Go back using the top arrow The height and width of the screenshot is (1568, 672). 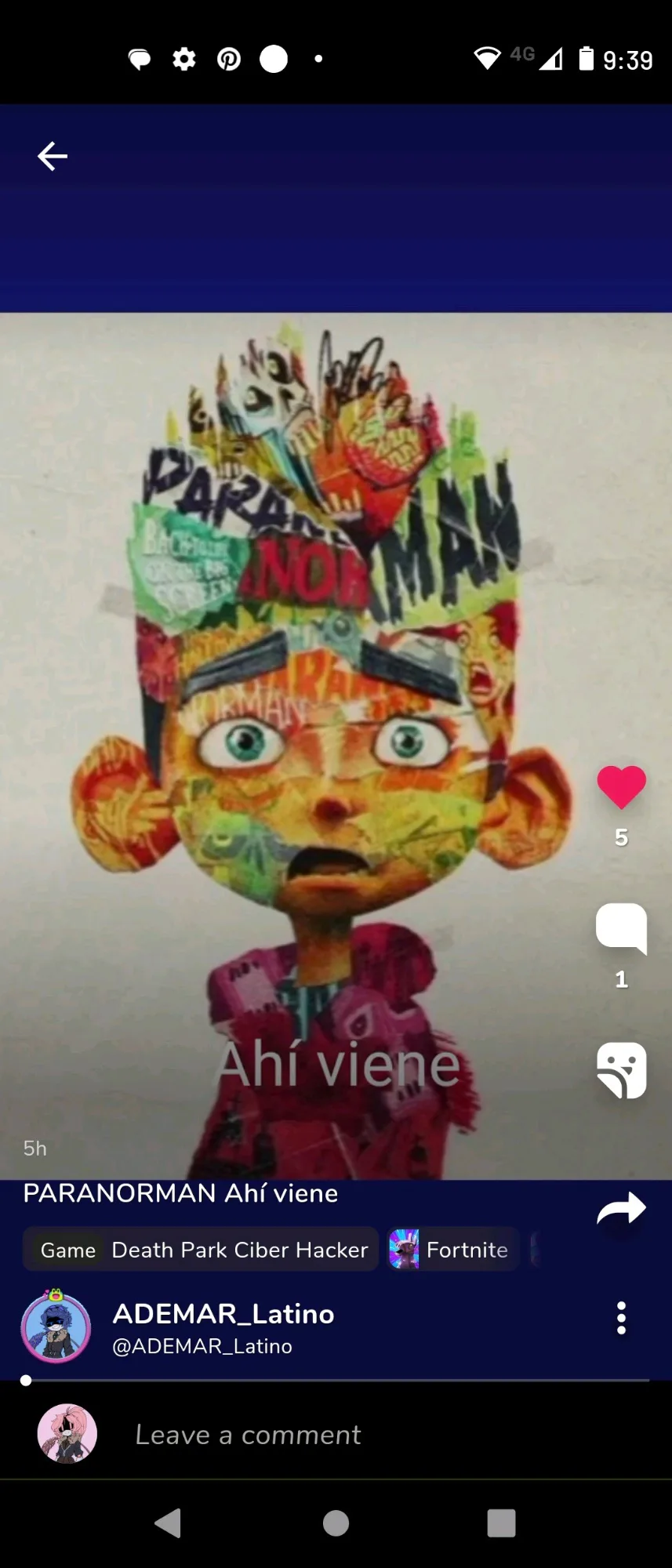53,156
